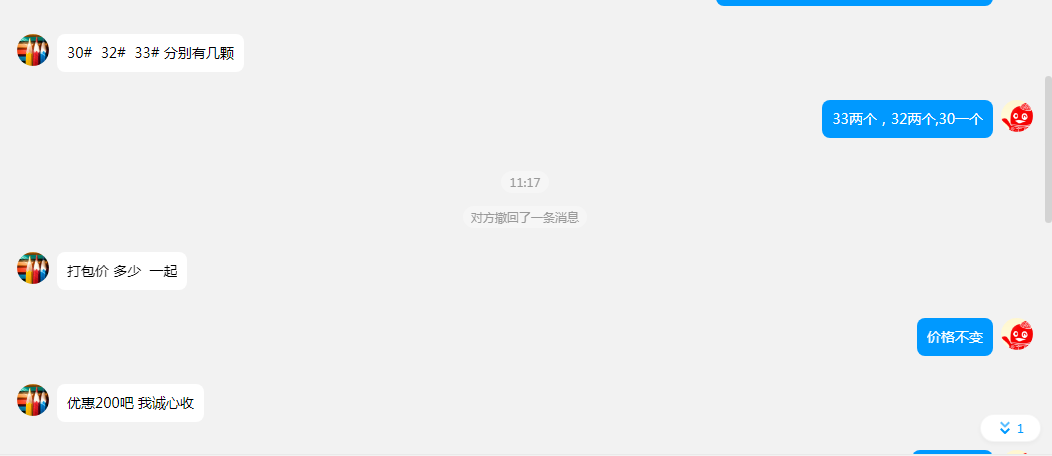Tap buyer avatar beside 优惠200吧 我诚心收
Viewport: 1052px width, 456px height.
(33, 400)
